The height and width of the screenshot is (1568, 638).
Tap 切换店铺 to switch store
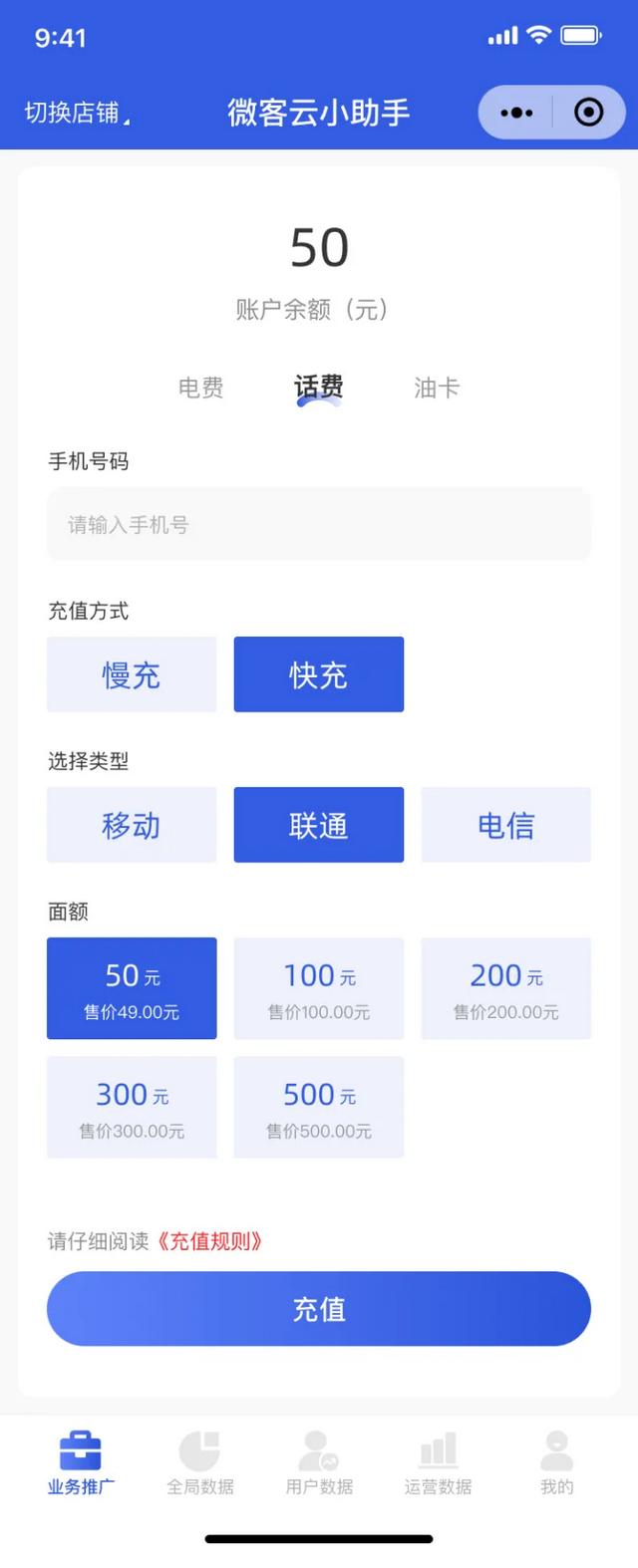click(x=76, y=113)
